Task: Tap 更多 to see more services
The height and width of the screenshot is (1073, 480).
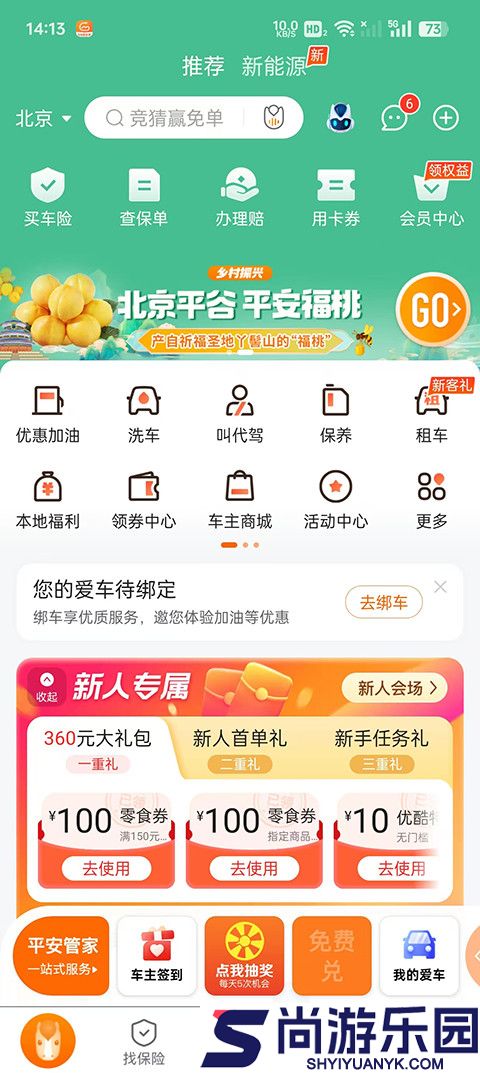Action: point(431,500)
